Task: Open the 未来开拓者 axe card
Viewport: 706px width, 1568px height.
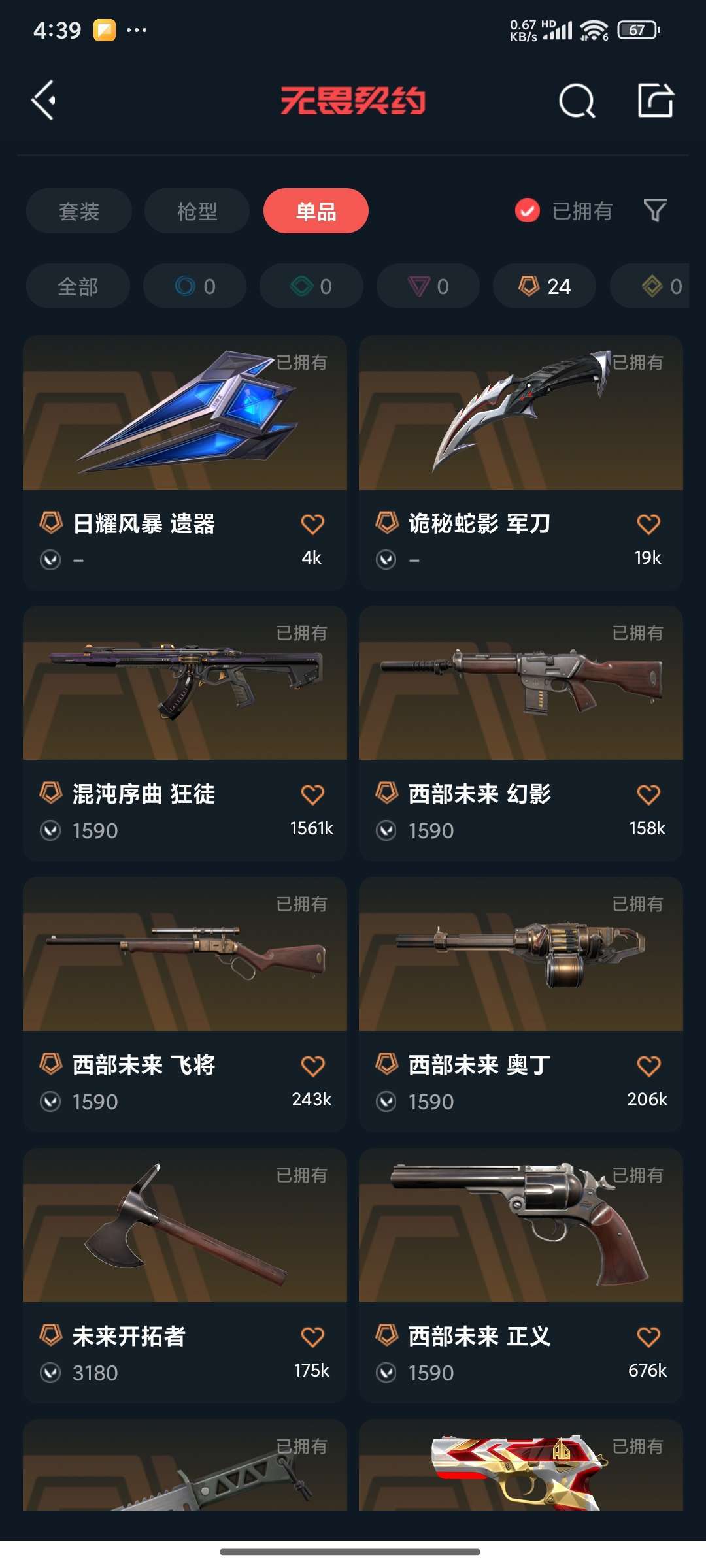Action: coord(185,1275)
